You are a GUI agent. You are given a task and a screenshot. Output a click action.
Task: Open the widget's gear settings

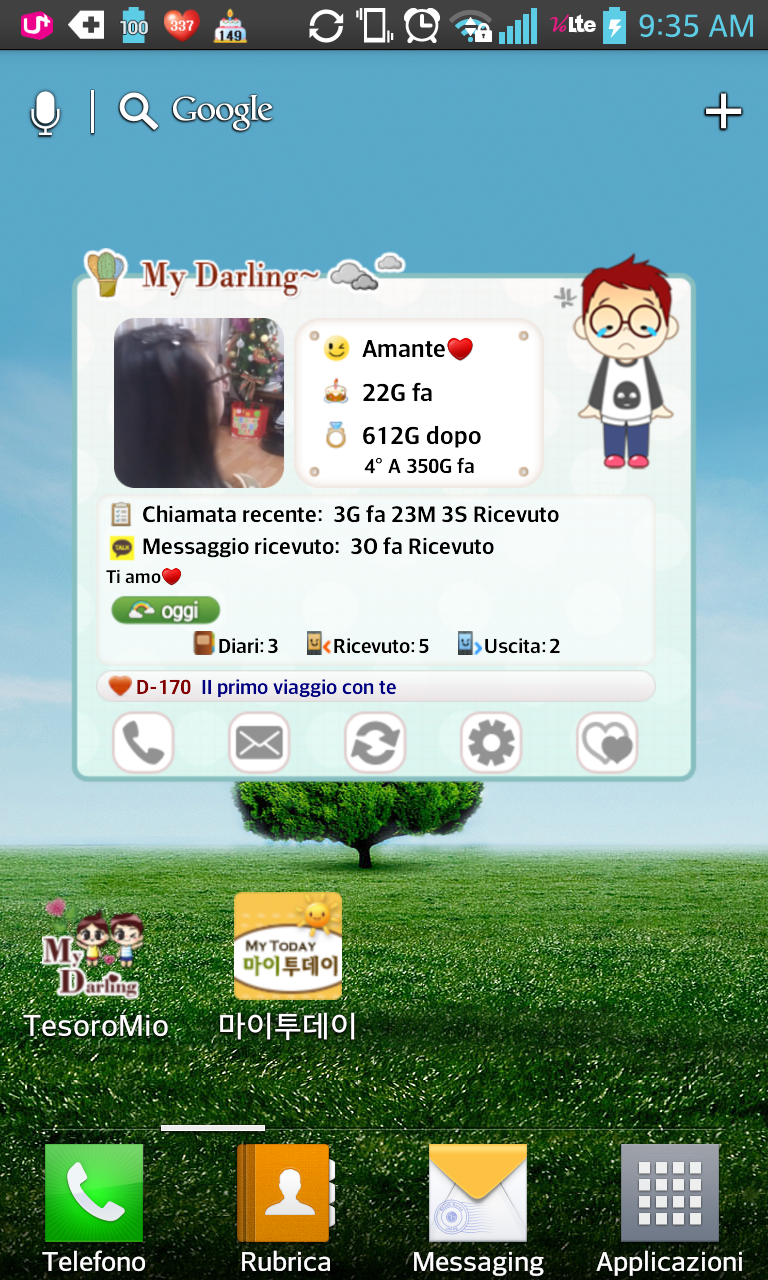click(x=491, y=743)
